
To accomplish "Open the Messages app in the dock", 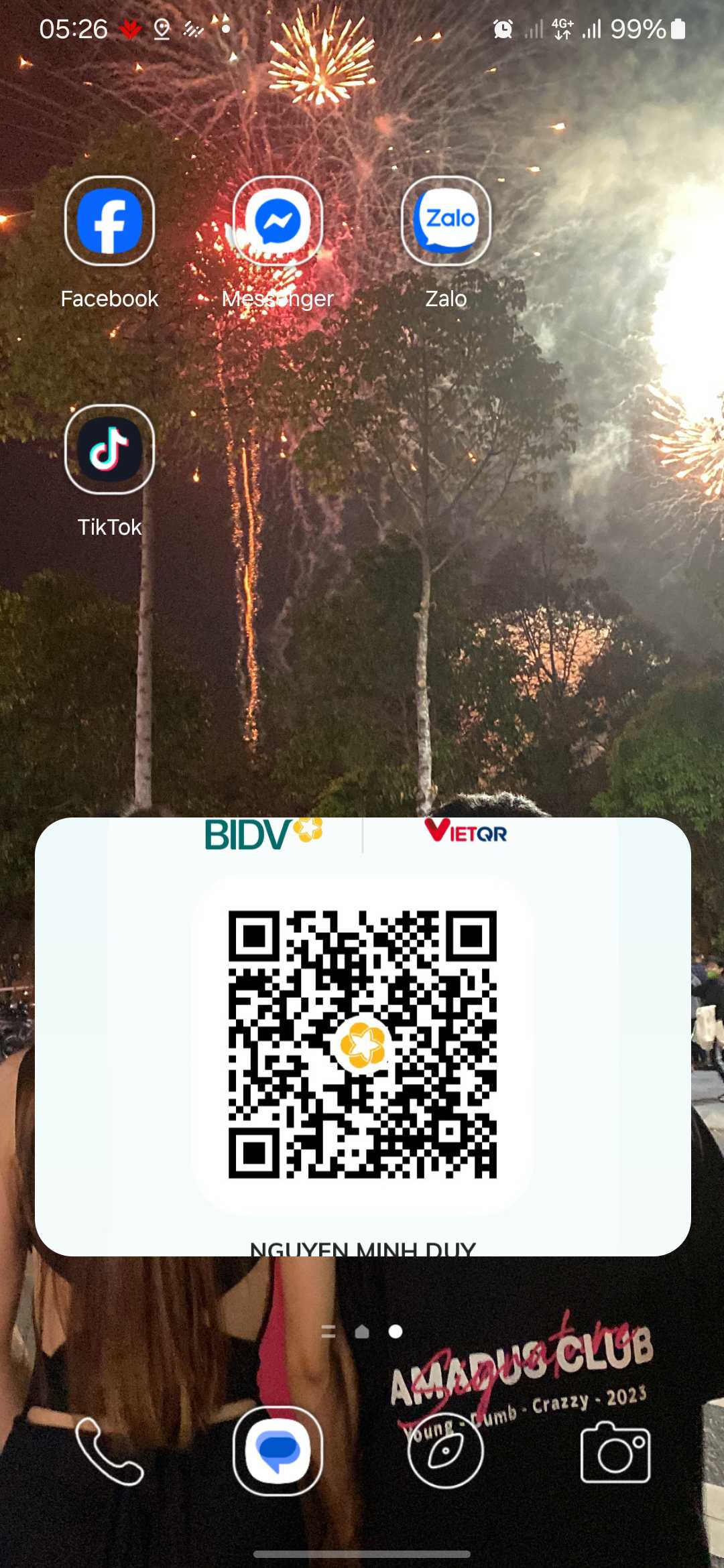I will point(278,1451).
